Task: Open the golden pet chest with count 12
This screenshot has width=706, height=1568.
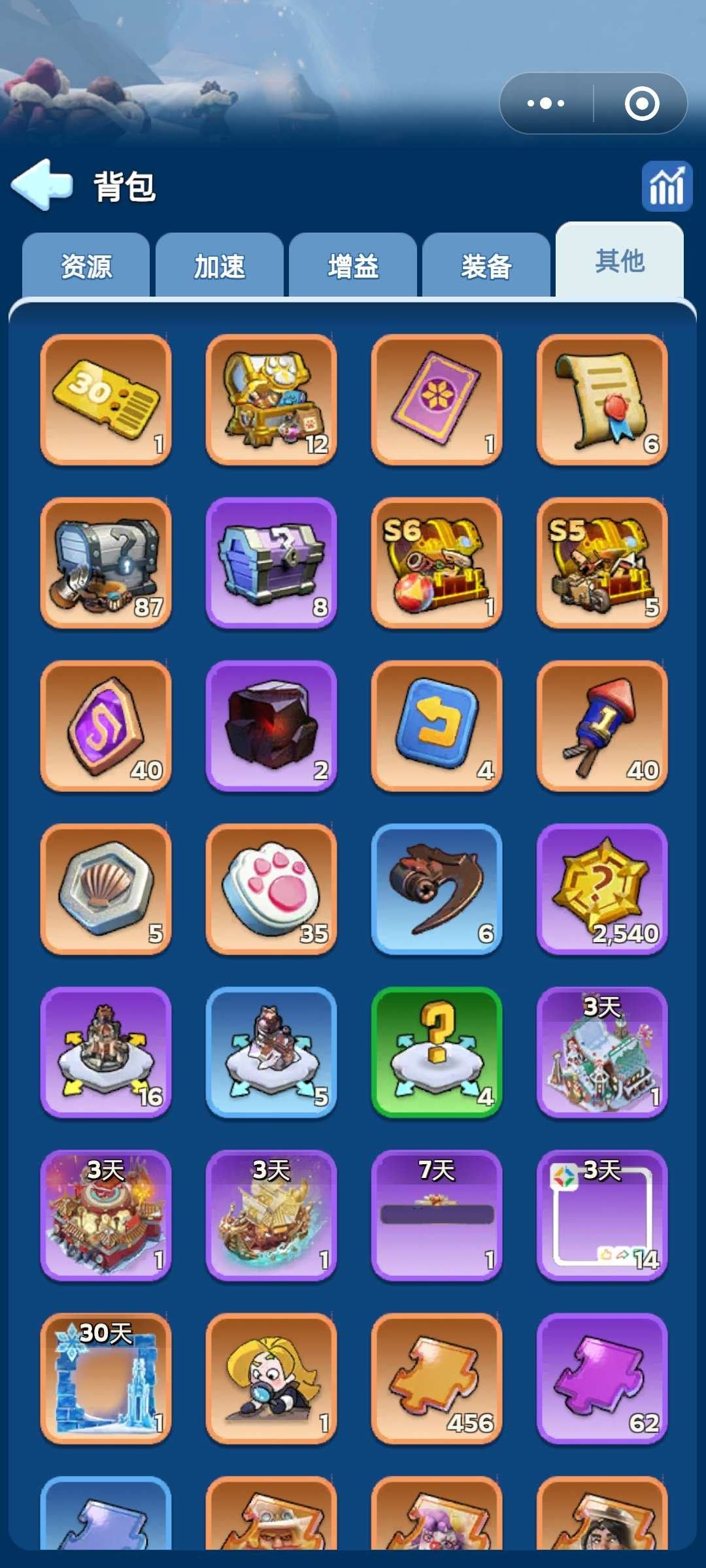Action: [271, 400]
